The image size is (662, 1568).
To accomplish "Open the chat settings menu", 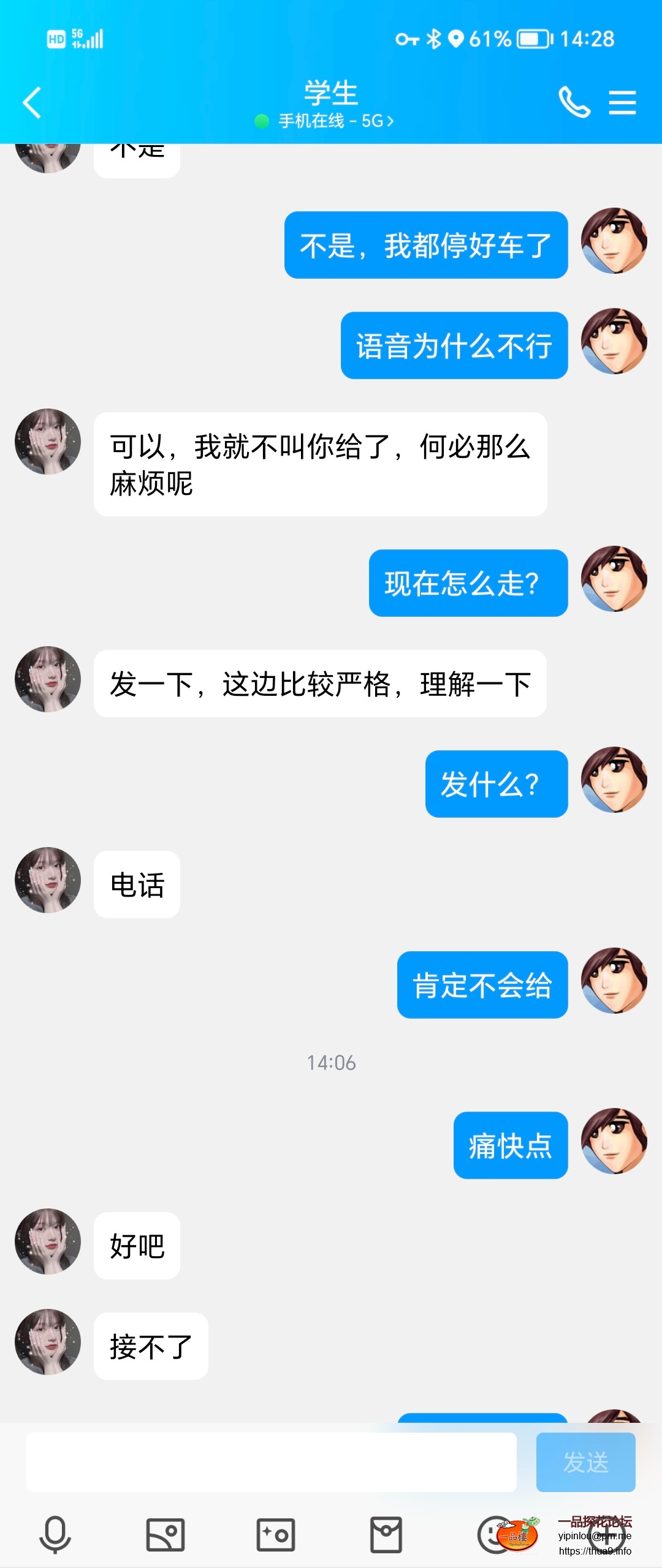I will click(622, 102).
